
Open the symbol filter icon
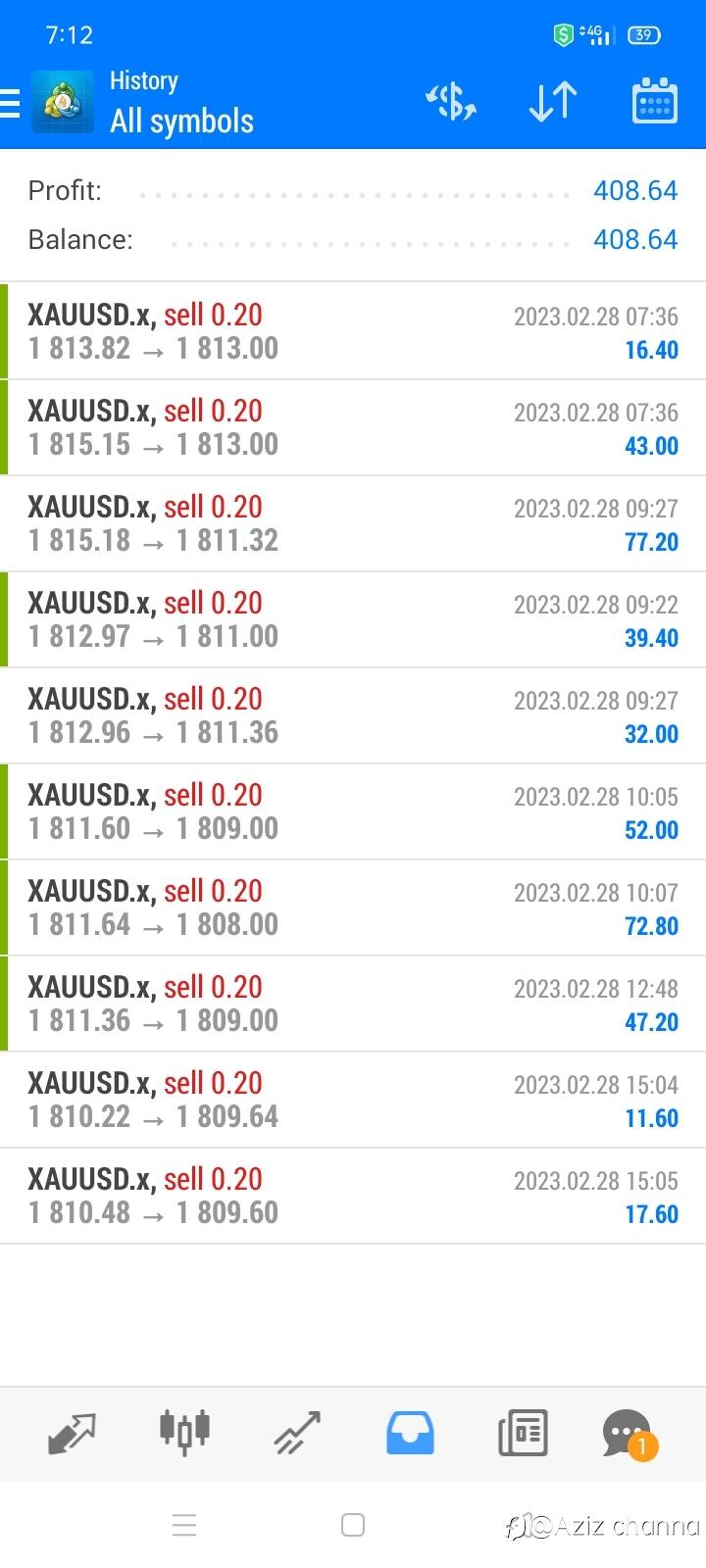451,102
